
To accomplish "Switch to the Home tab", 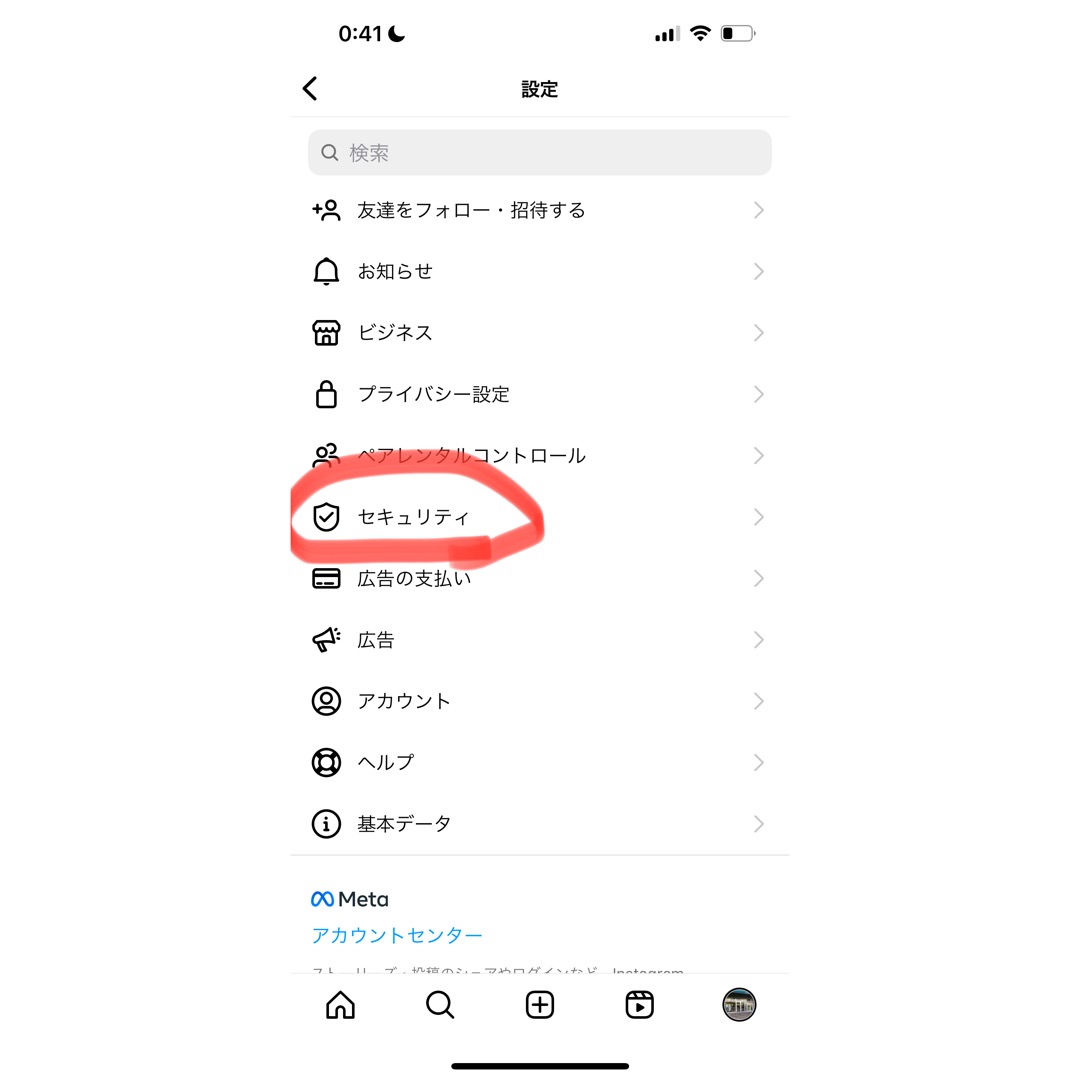I will [x=341, y=1005].
